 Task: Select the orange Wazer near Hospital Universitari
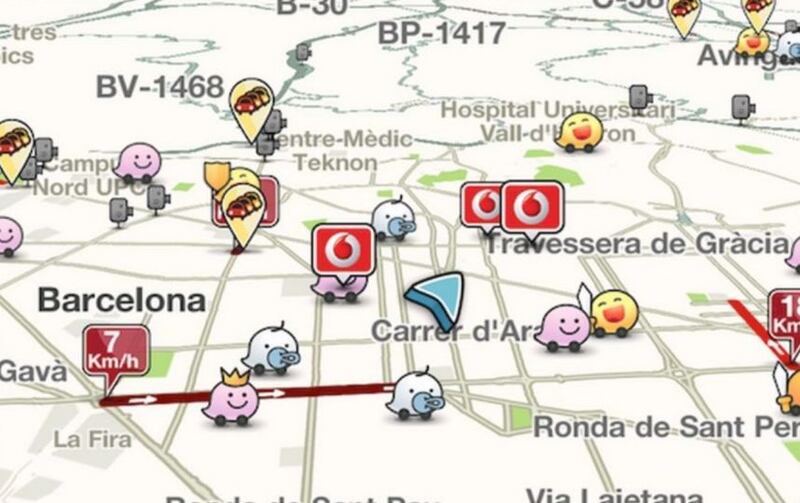click(580, 132)
